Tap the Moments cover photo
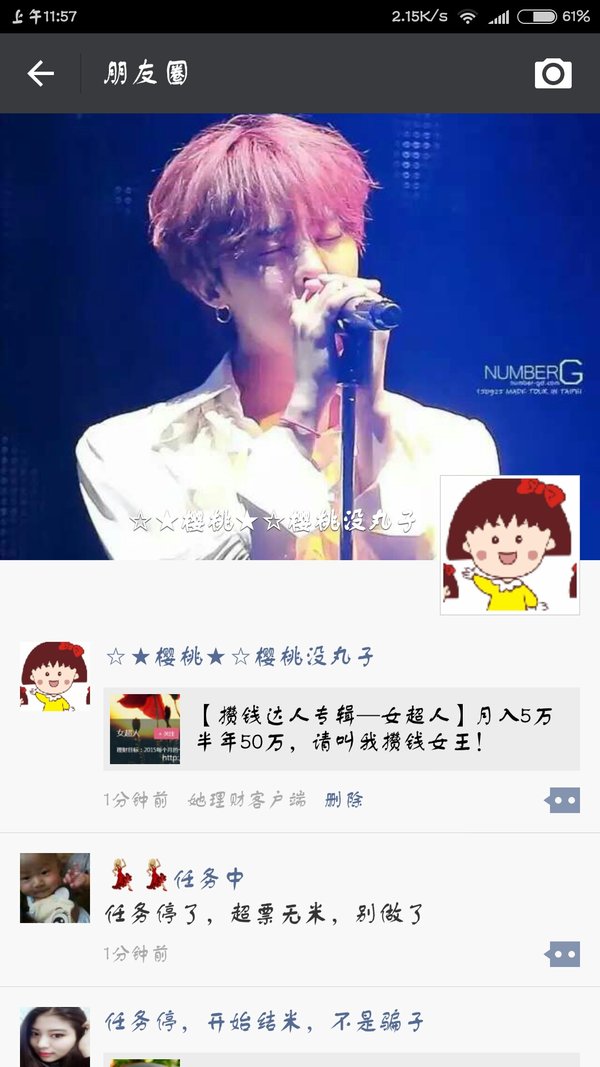 [300, 336]
